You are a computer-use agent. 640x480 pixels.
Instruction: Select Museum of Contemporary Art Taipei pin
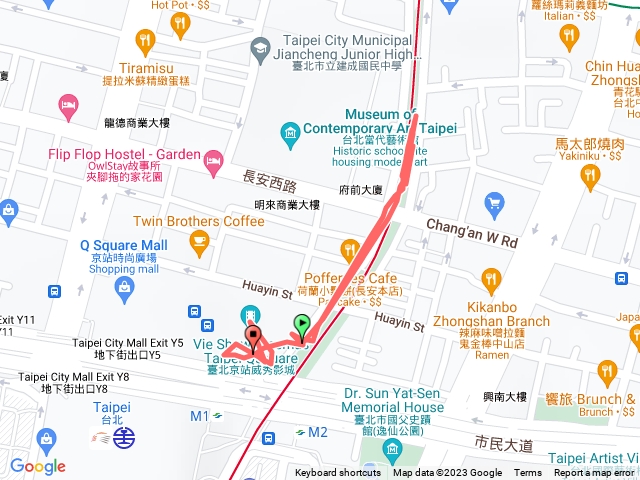point(290,131)
